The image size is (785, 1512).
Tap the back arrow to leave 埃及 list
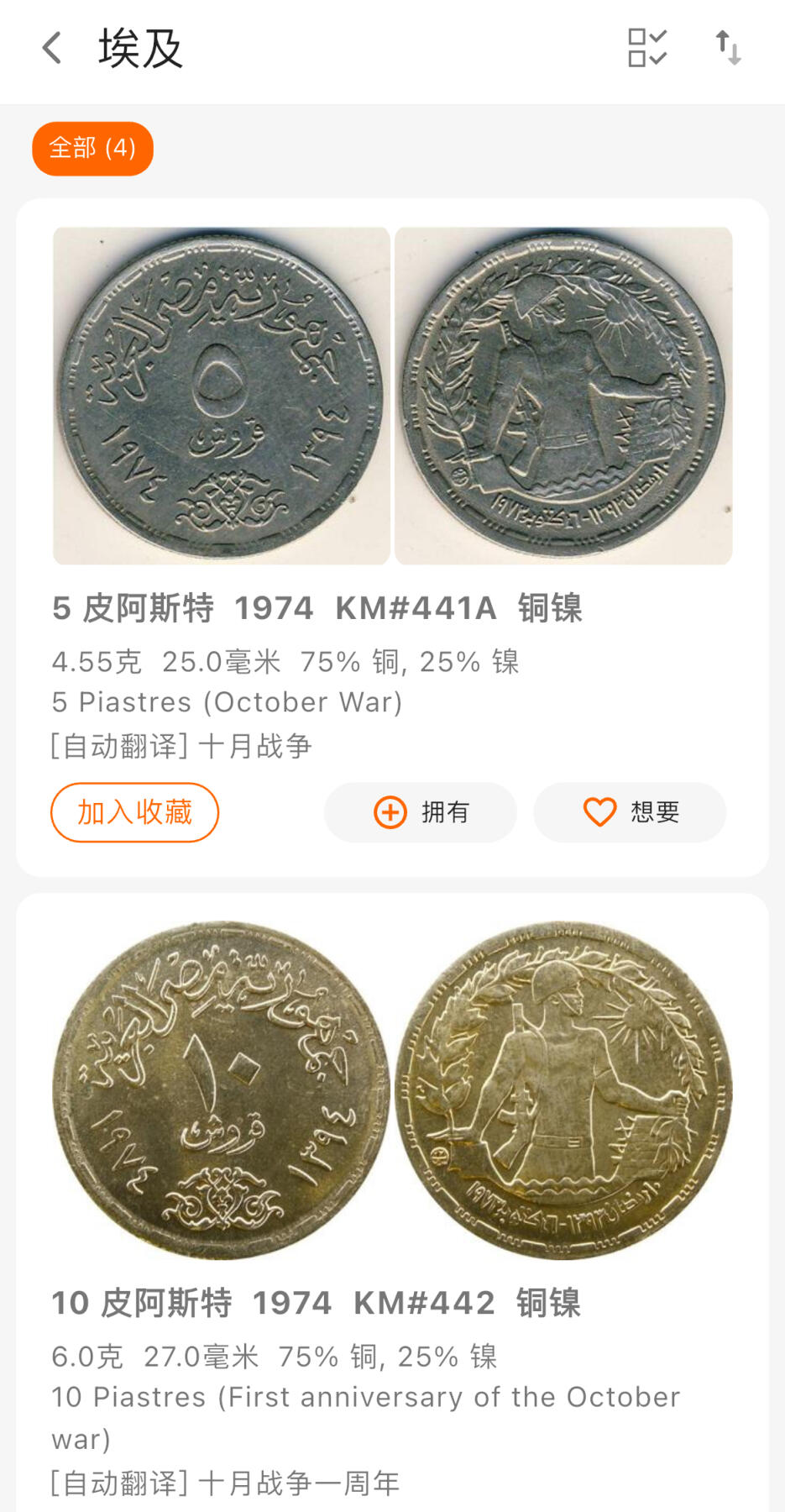[52, 48]
